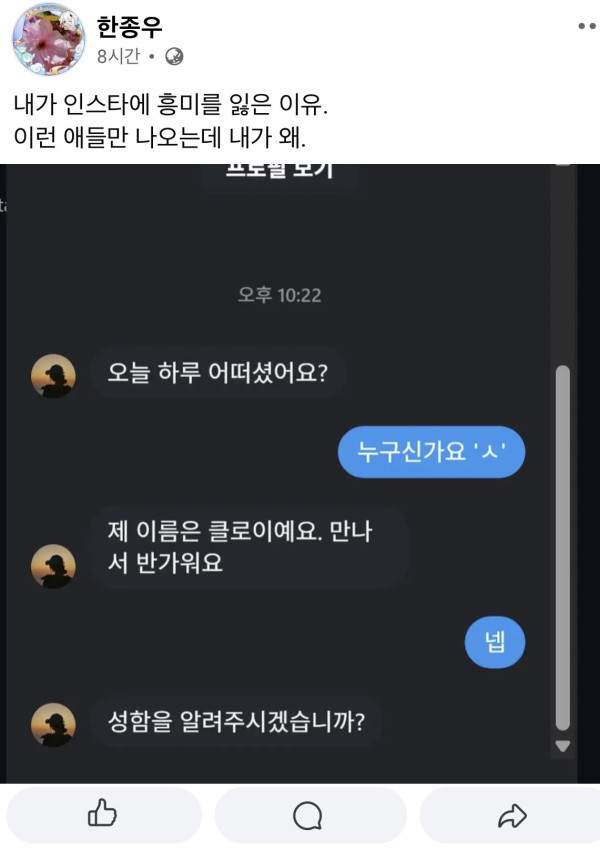Open the profile name 한종우
Screen dimensions: 600x851
coord(129,27)
